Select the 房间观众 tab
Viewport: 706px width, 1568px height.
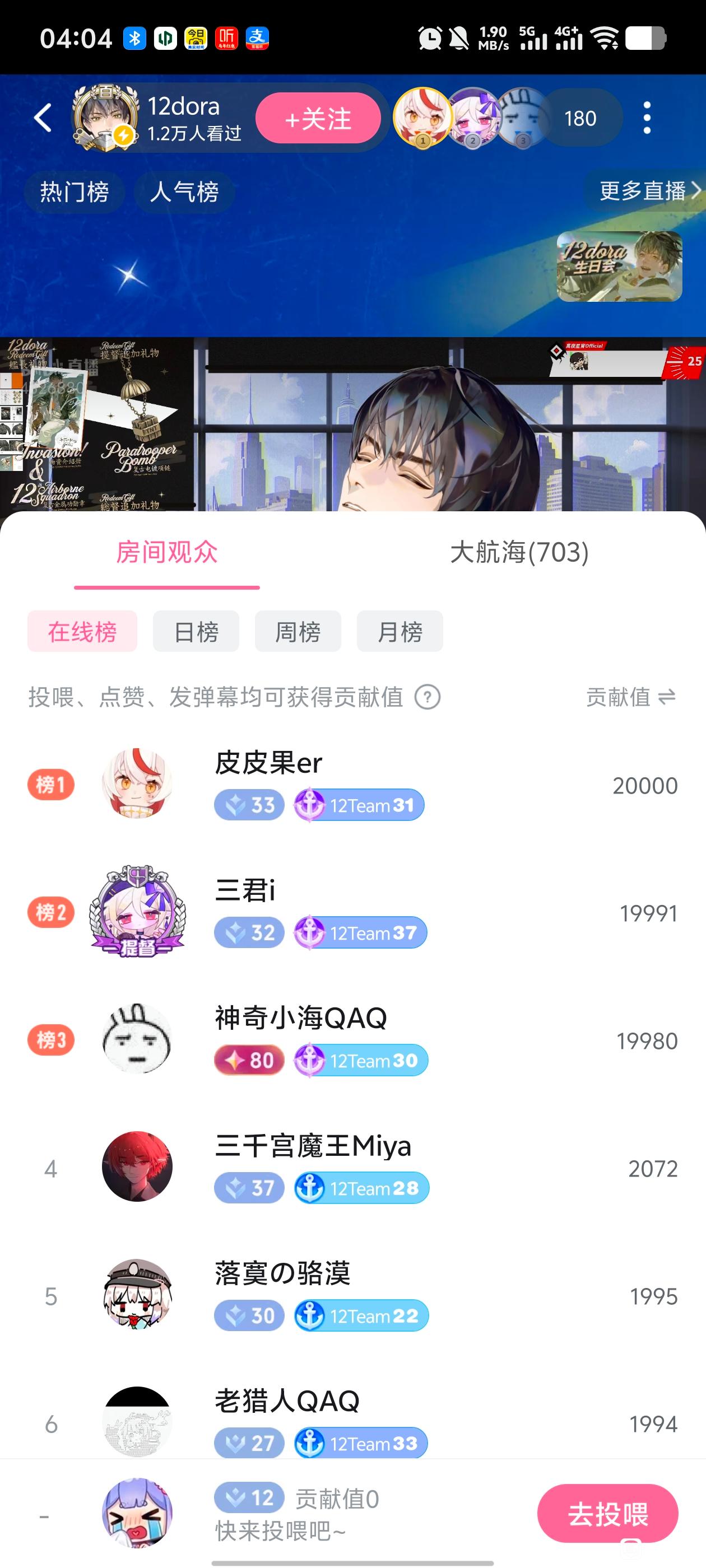click(x=167, y=552)
